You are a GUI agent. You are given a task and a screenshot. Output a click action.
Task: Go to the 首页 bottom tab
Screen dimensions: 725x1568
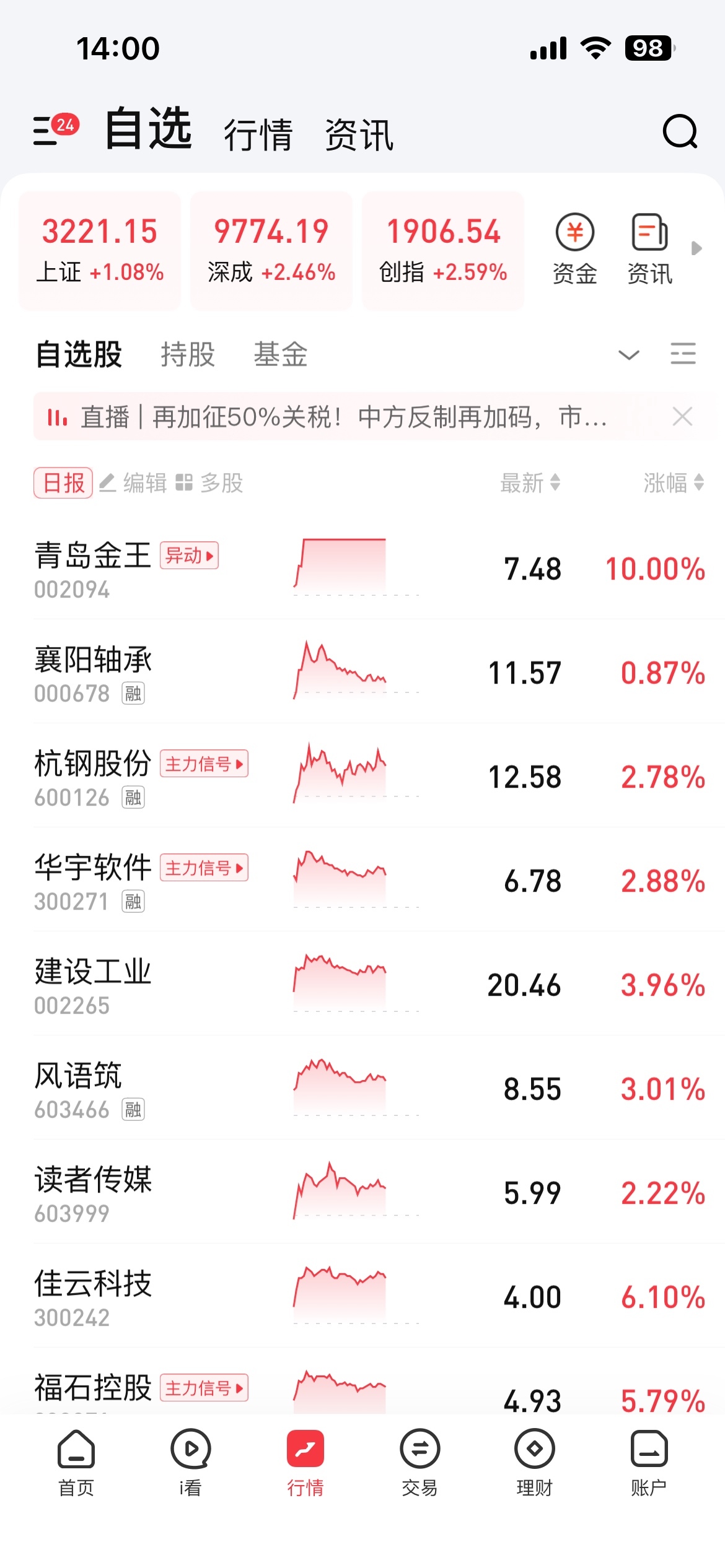(x=76, y=1461)
